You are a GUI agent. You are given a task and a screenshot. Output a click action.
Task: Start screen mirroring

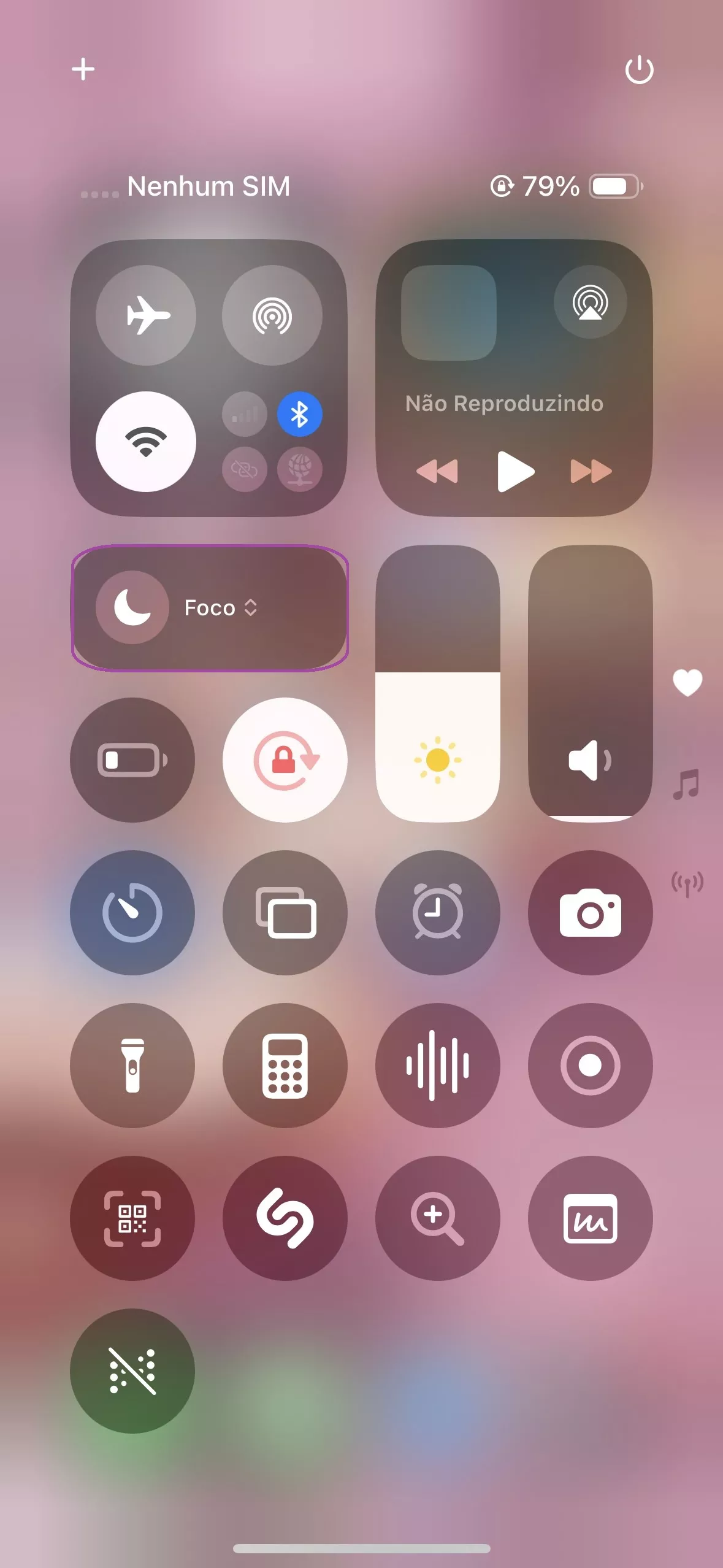pos(285,913)
